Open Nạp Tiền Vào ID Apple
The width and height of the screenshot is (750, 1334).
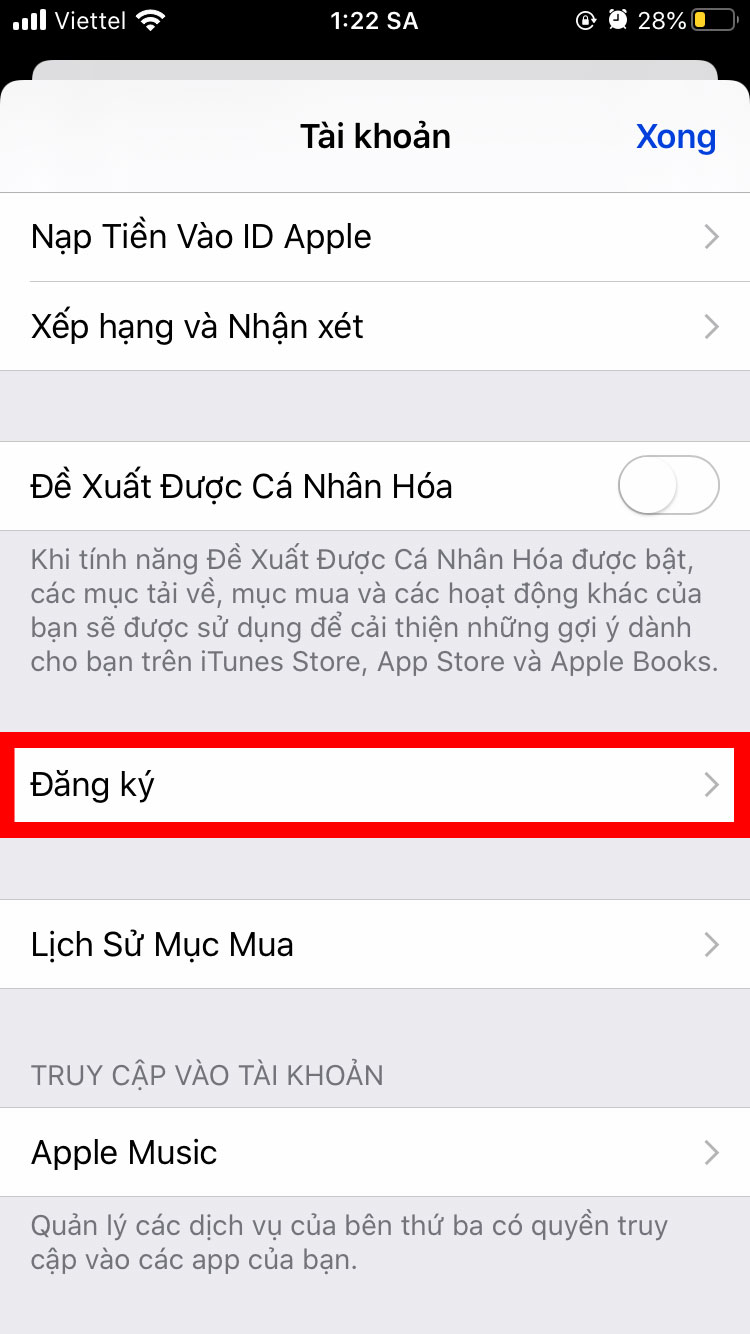tap(375, 237)
